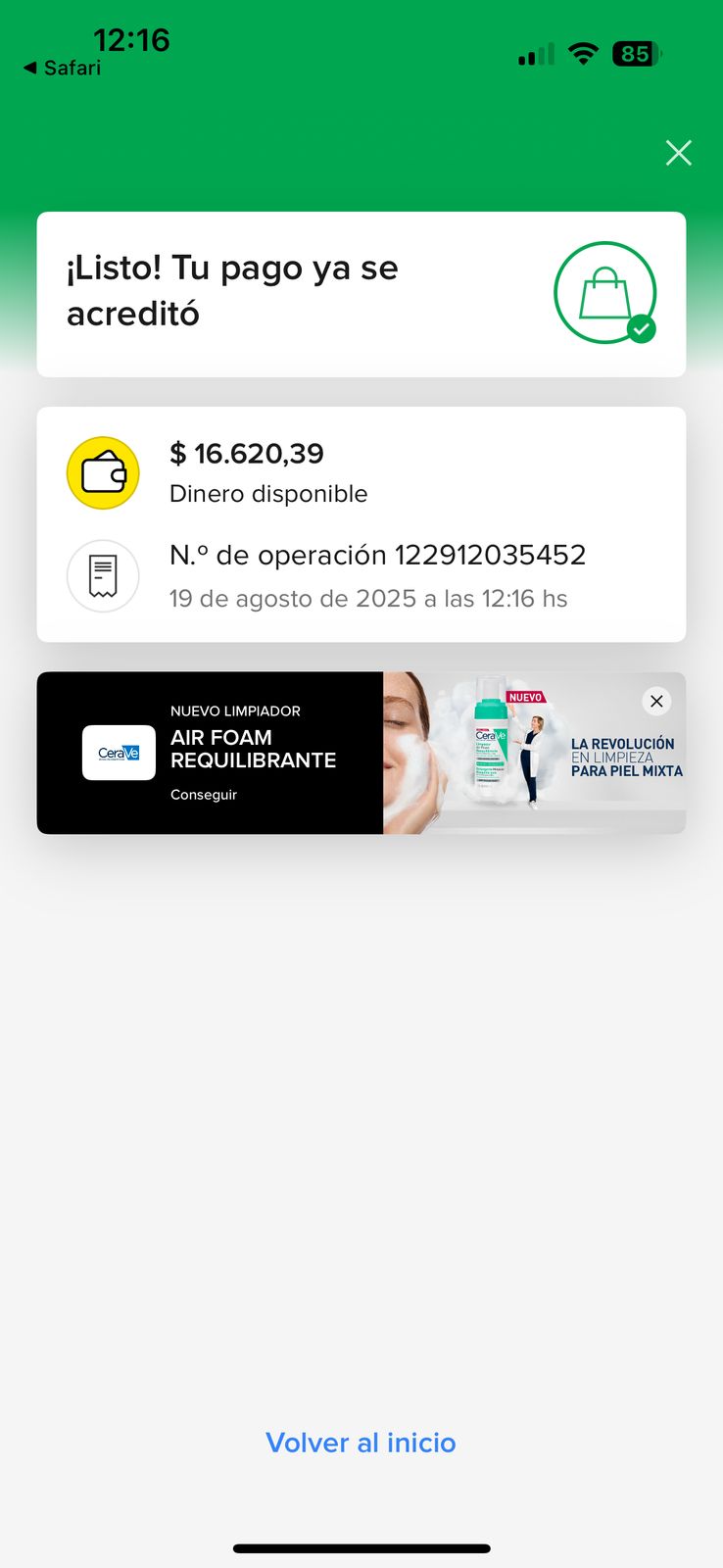
Task: Open the CeraVe Air Foam ad
Action: coord(253,753)
